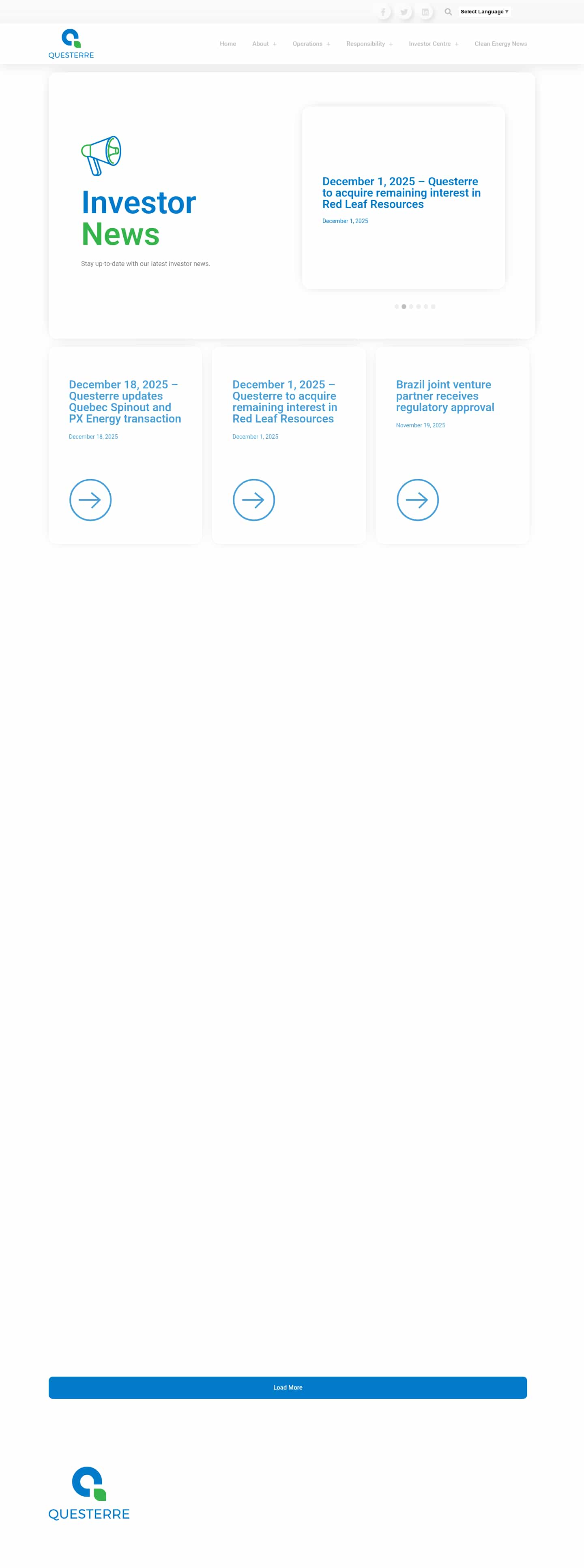The height and width of the screenshot is (1568, 584).
Task: Tap the arrow on the December 1 Red Leaf card
Action: (x=254, y=500)
